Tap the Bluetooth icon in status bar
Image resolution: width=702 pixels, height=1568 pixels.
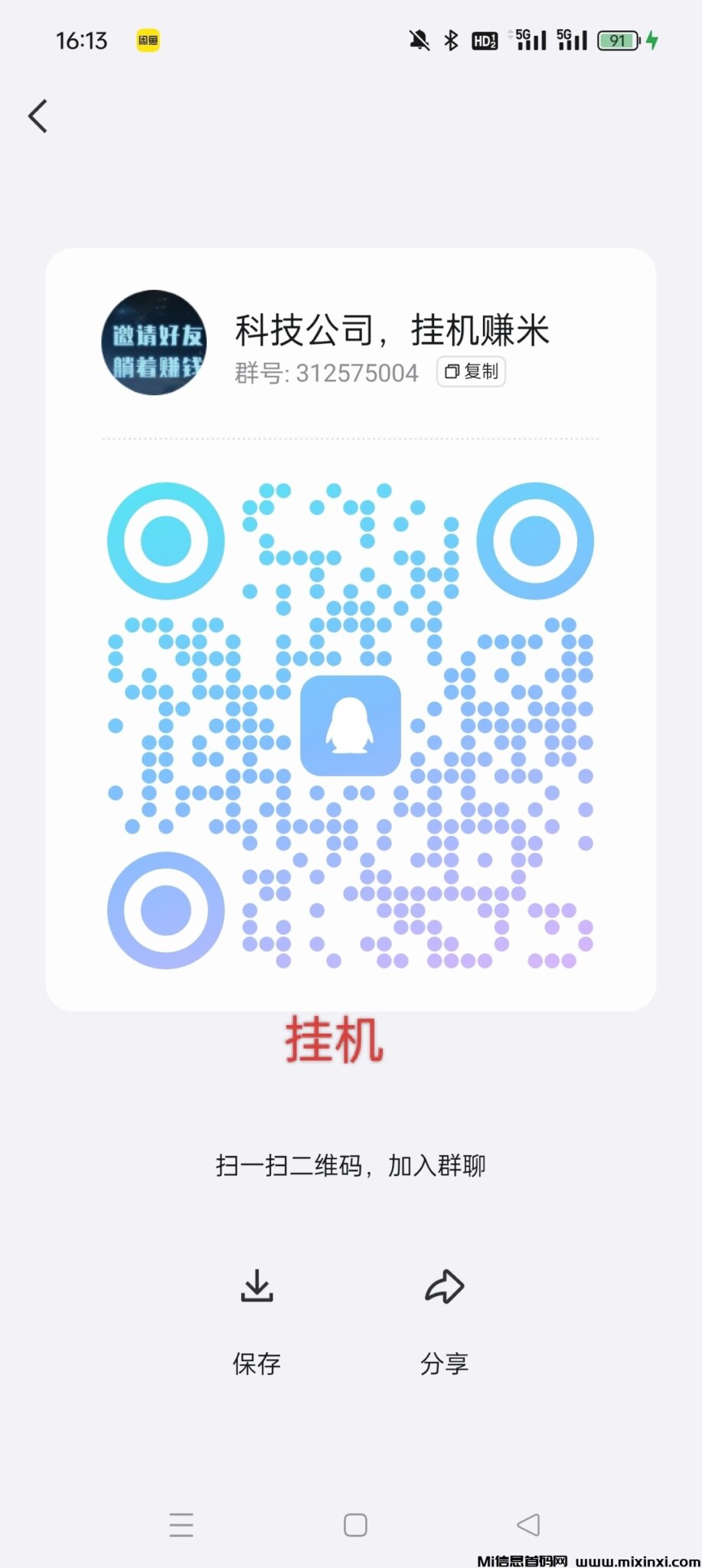(x=450, y=40)
